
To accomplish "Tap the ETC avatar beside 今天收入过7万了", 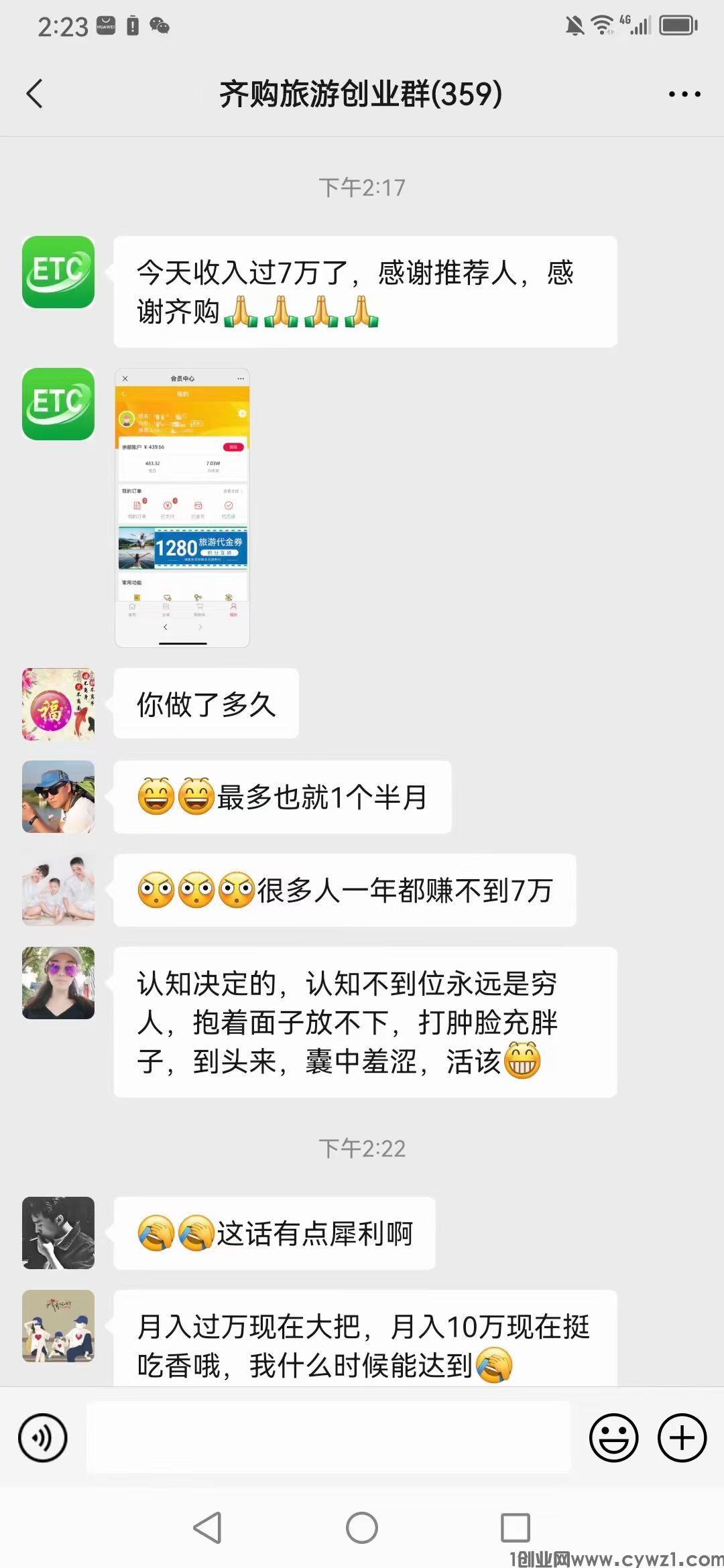I will click(58, 272).
